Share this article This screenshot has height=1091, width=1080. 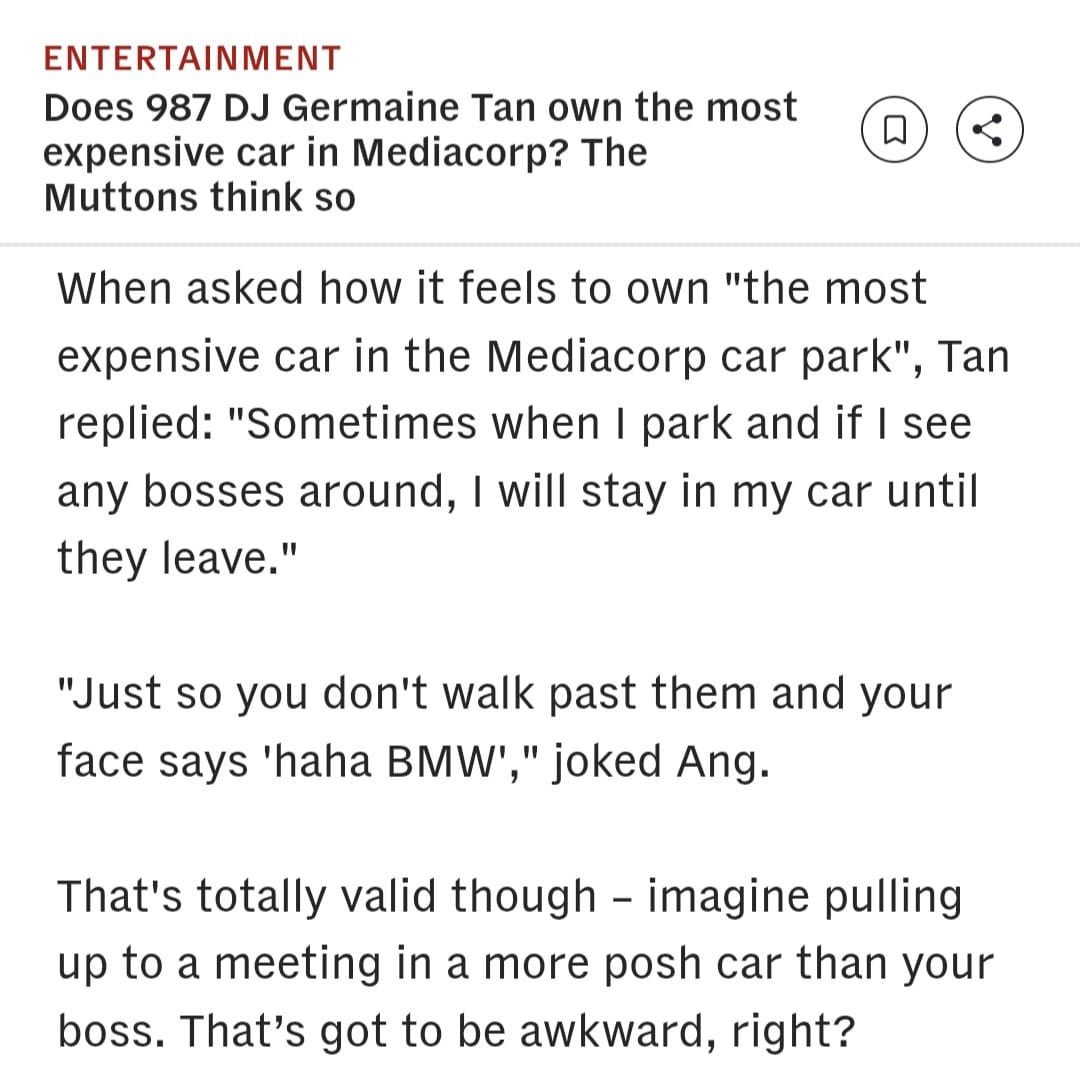coord(989,130)
